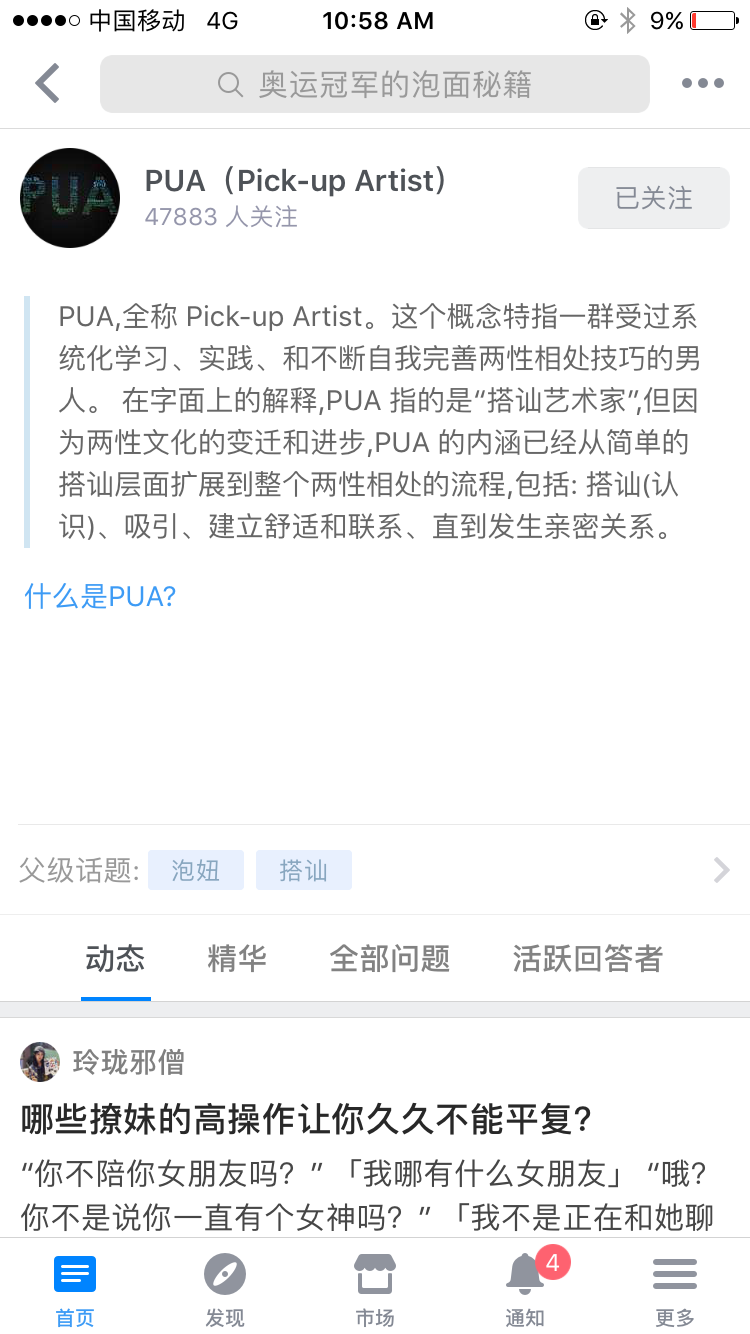Open the three-dot overflow menu
This screenshot has height=1334, width=750.
(x=702, y=84)
